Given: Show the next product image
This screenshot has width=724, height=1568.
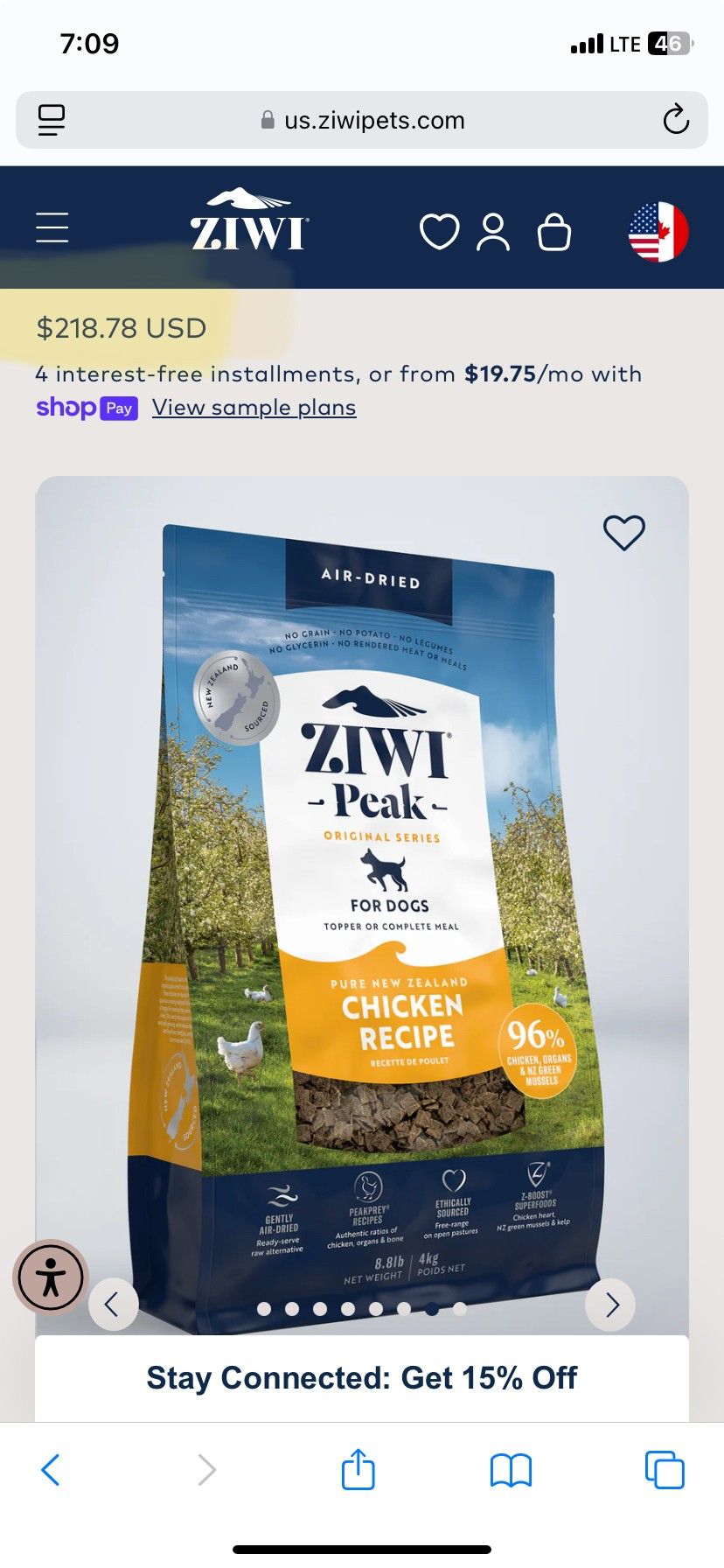Looking at the screenshot, I should pyautogui.click(x=610, y=1305).
